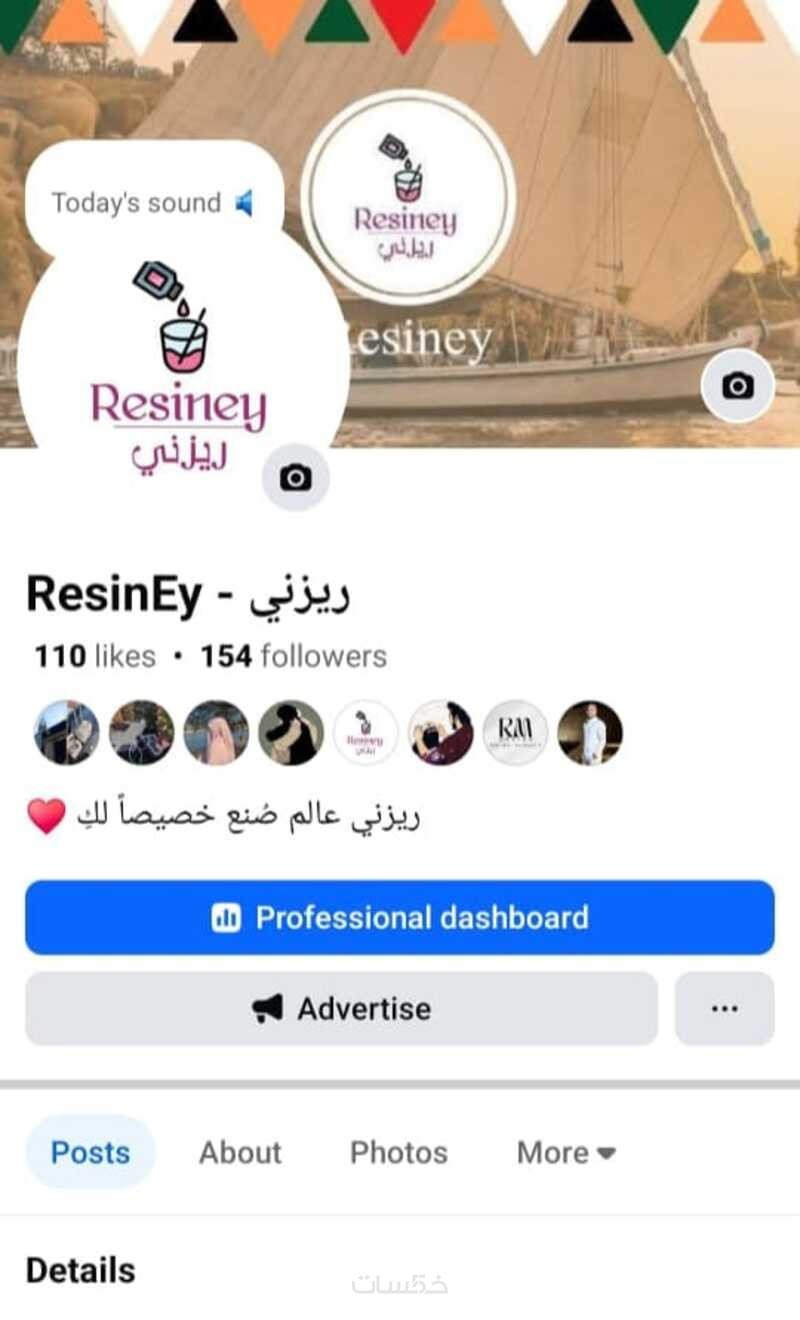Tap the Advertise button

coord(341,1008)
